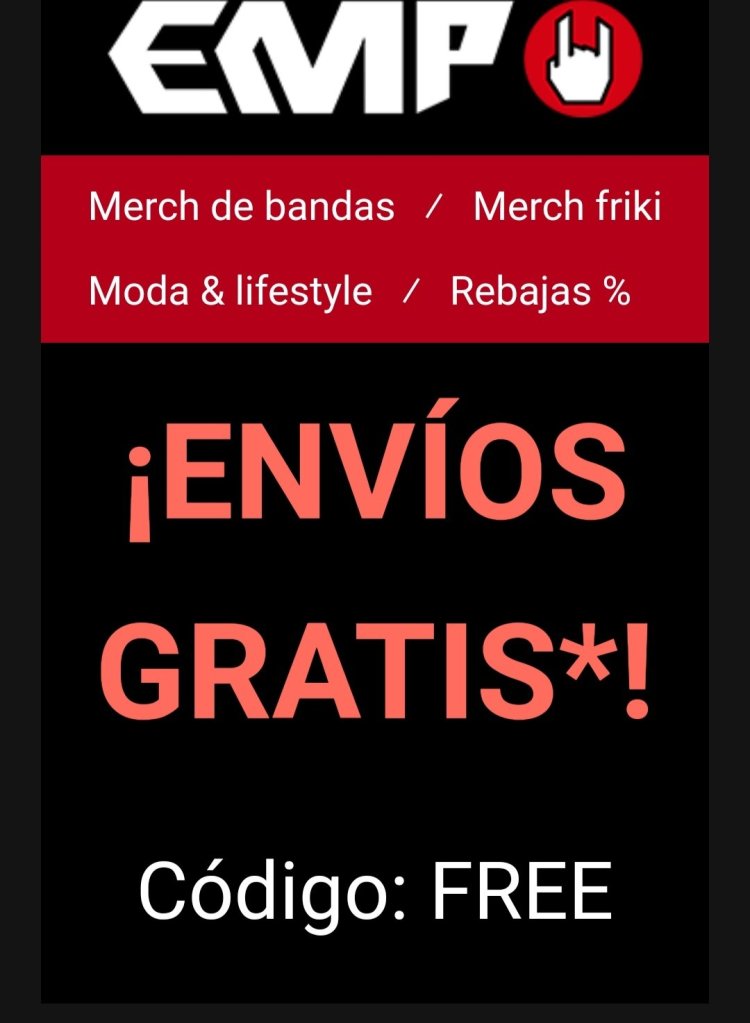
Task: Open the Envíos Gratis promo banner
Action: (375, 580)
